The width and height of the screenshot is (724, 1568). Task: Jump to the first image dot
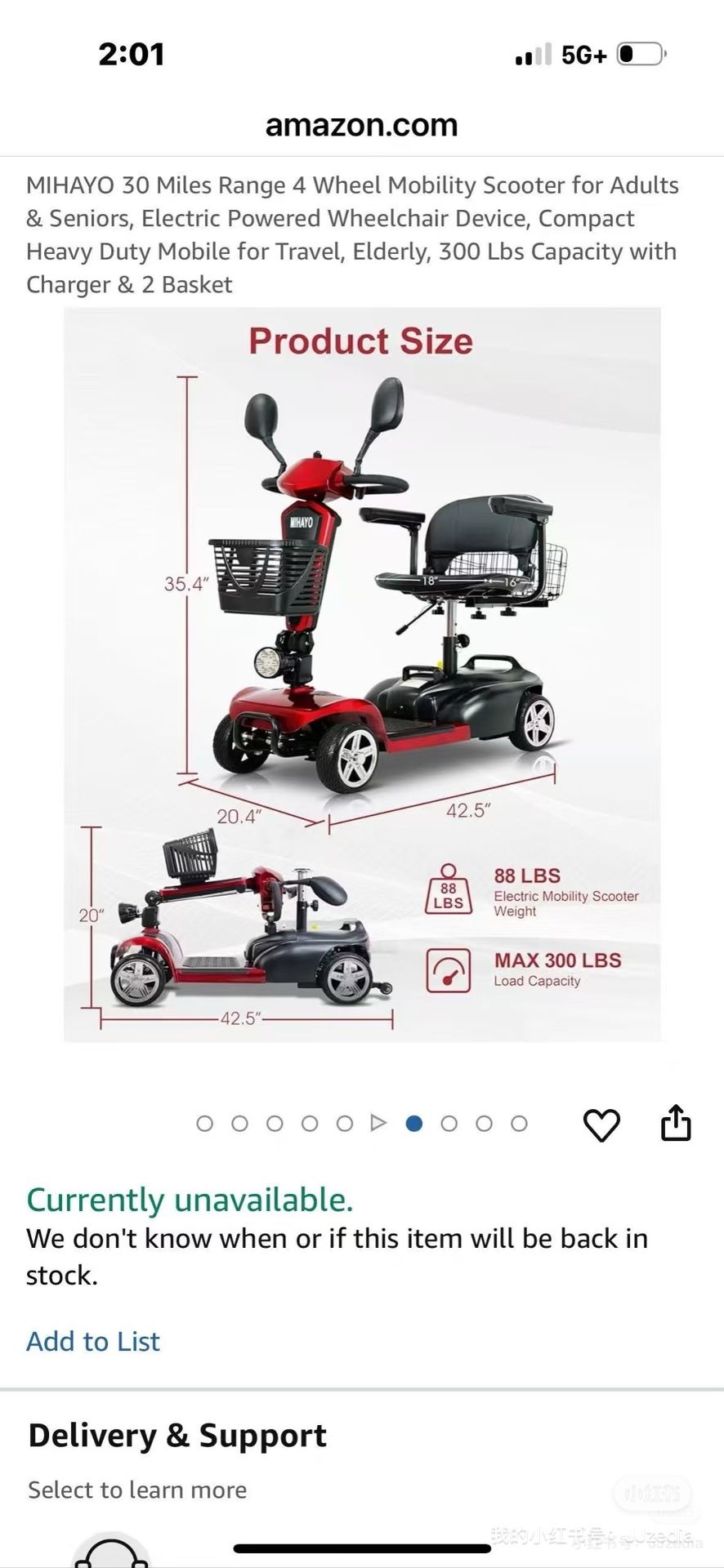[x=204, y=1124]
